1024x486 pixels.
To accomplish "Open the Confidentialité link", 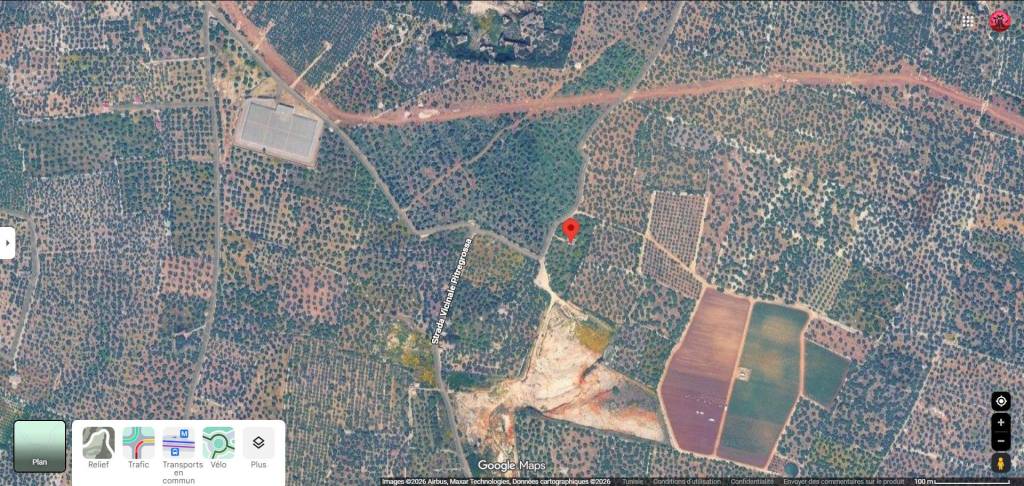I will tap(751, 481).
